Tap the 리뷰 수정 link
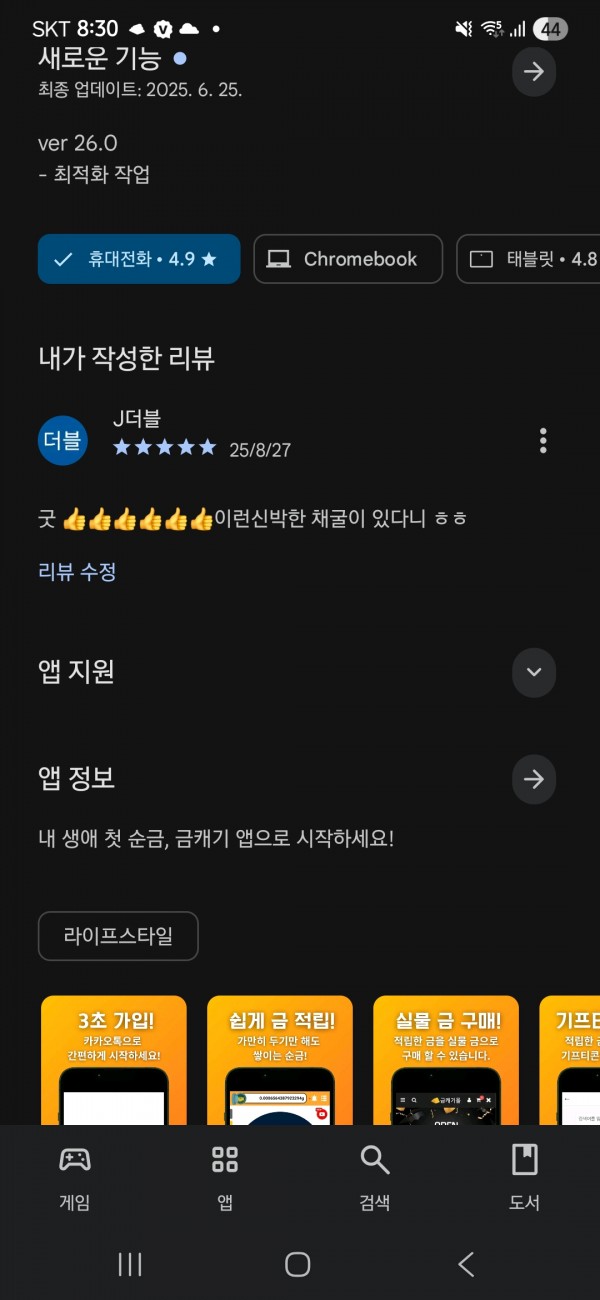Viewport: 600px width, 1300px height. tap(77, 572)
